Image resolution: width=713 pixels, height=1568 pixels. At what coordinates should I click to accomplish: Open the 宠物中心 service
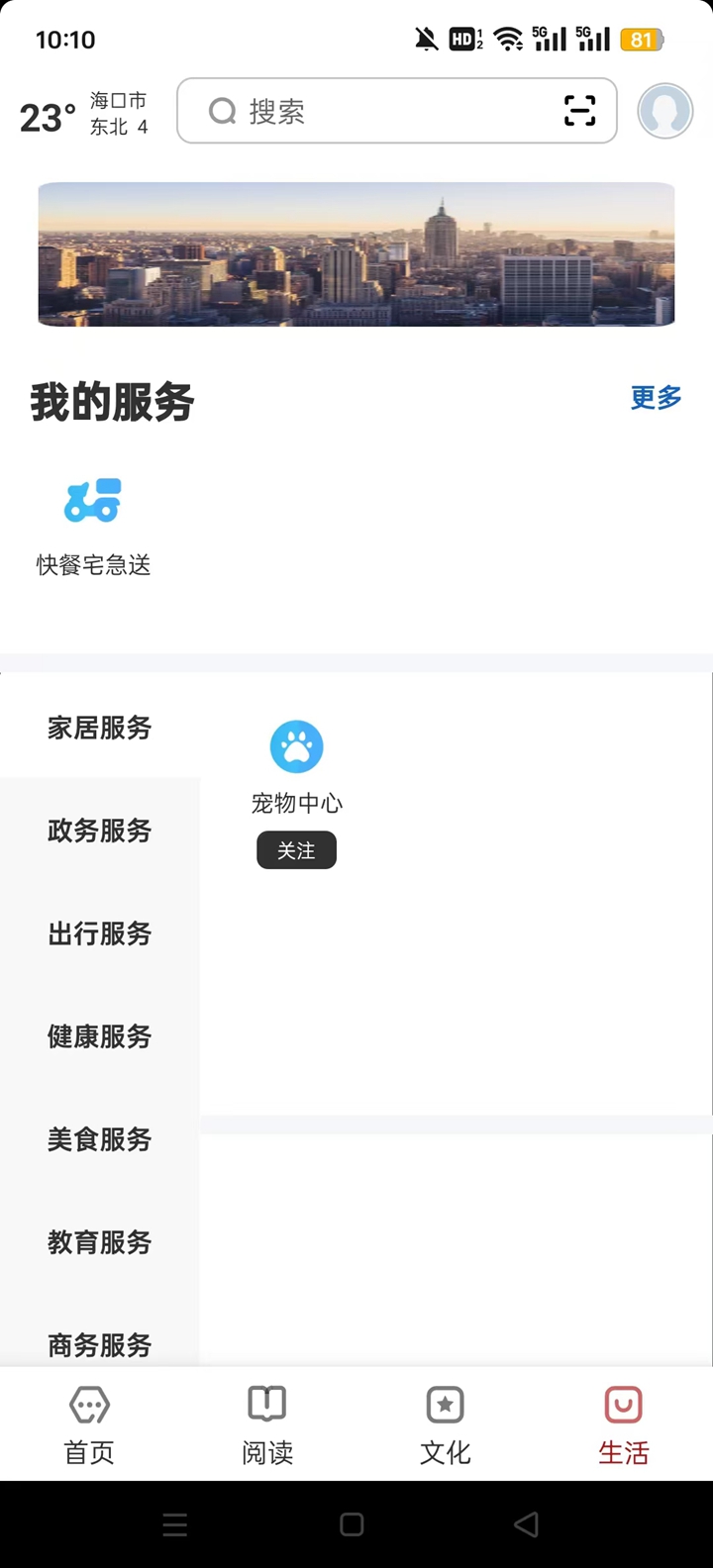297,760
